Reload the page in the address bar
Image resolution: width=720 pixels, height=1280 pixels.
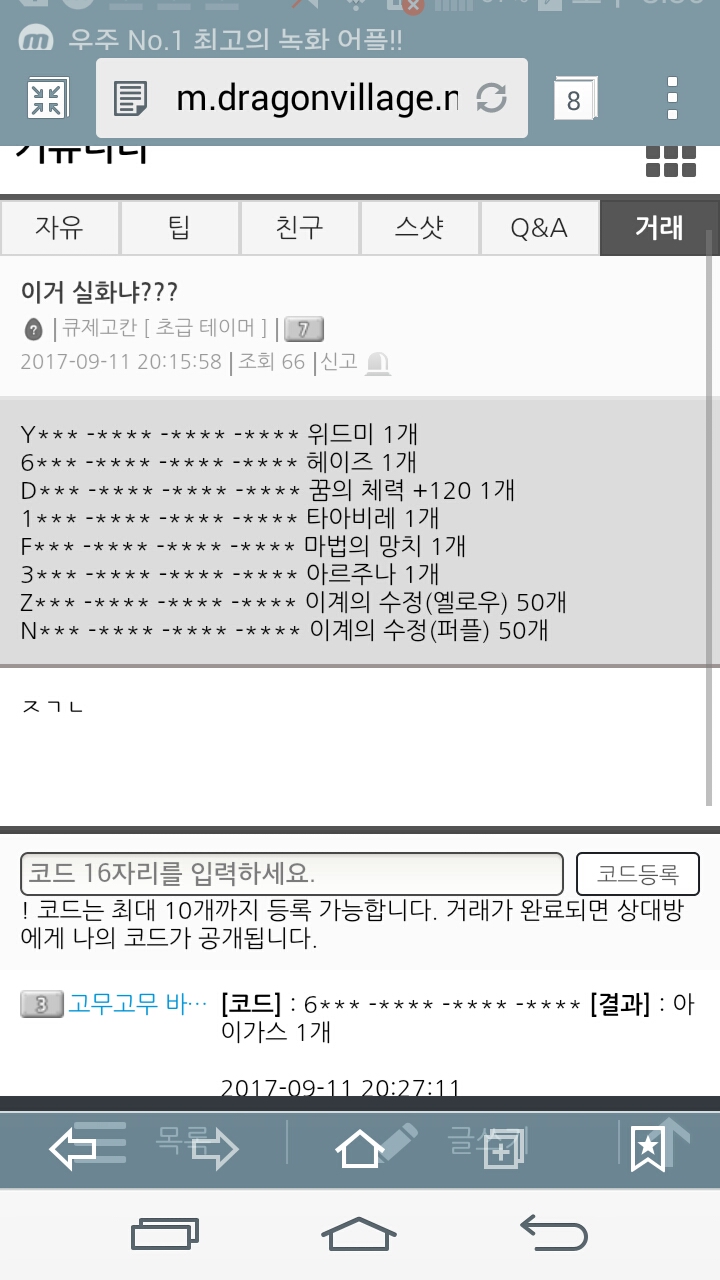491,98
